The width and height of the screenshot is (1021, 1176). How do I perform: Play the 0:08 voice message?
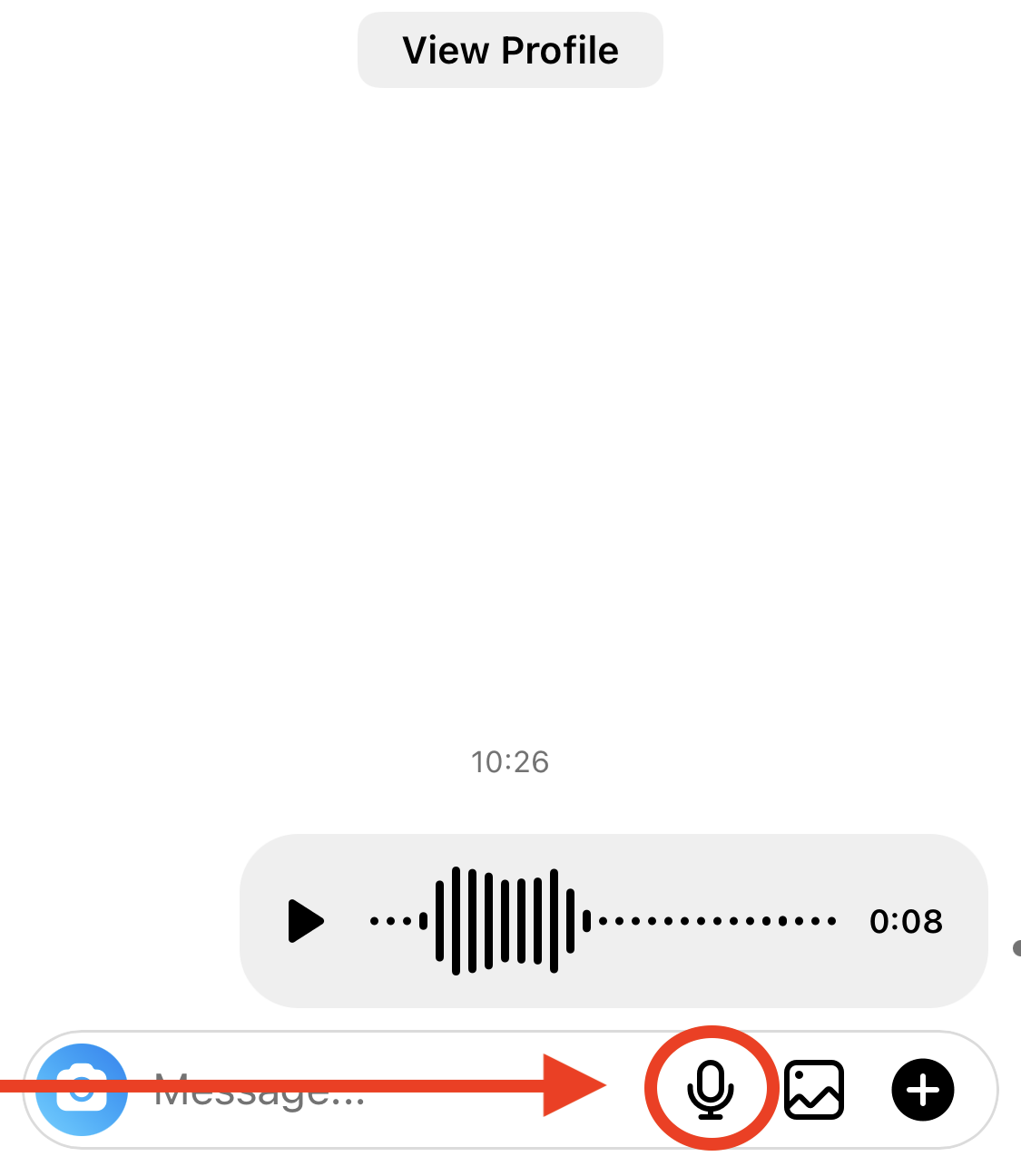306,921
